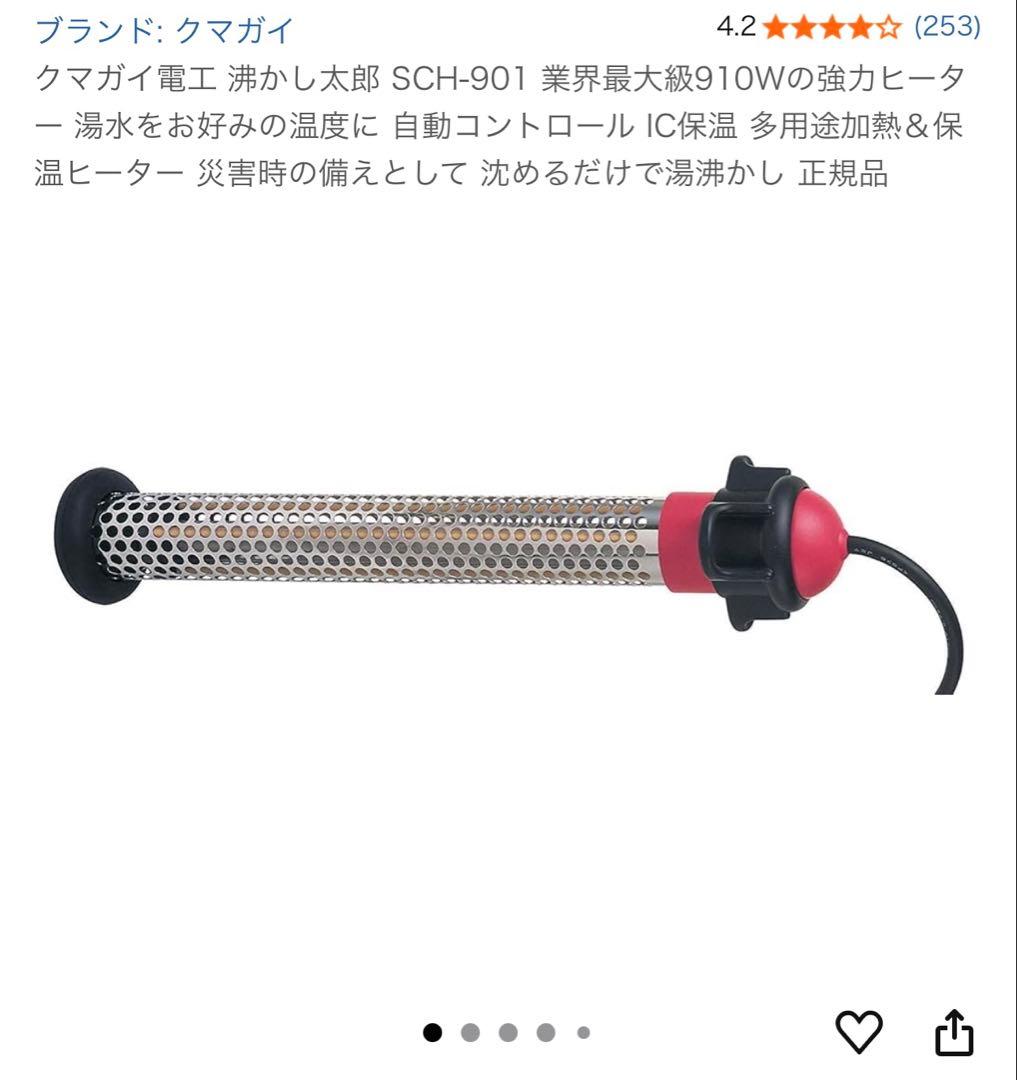1017x1080 pixels.
Task: Add this heater to your wish list
Action: point(858,1031)
